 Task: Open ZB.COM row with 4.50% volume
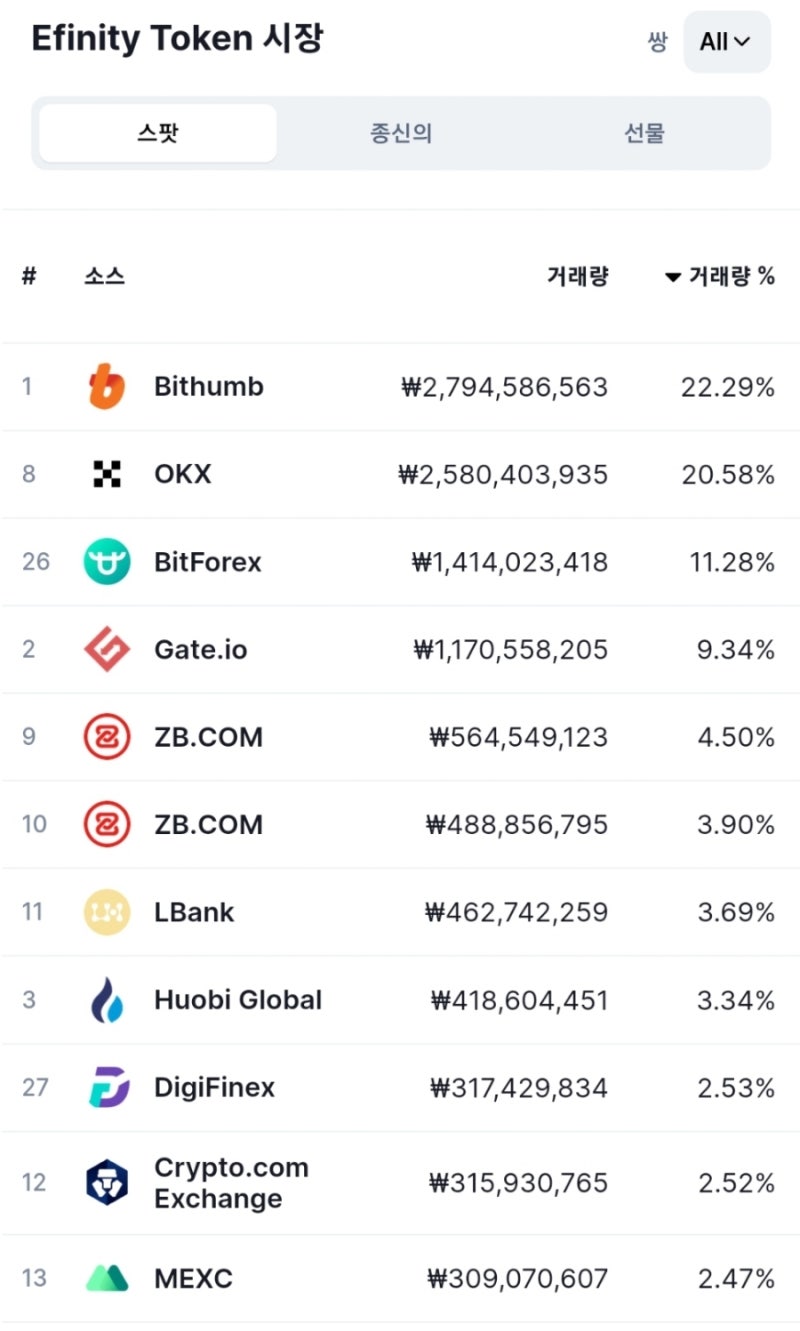pos(400,737)
